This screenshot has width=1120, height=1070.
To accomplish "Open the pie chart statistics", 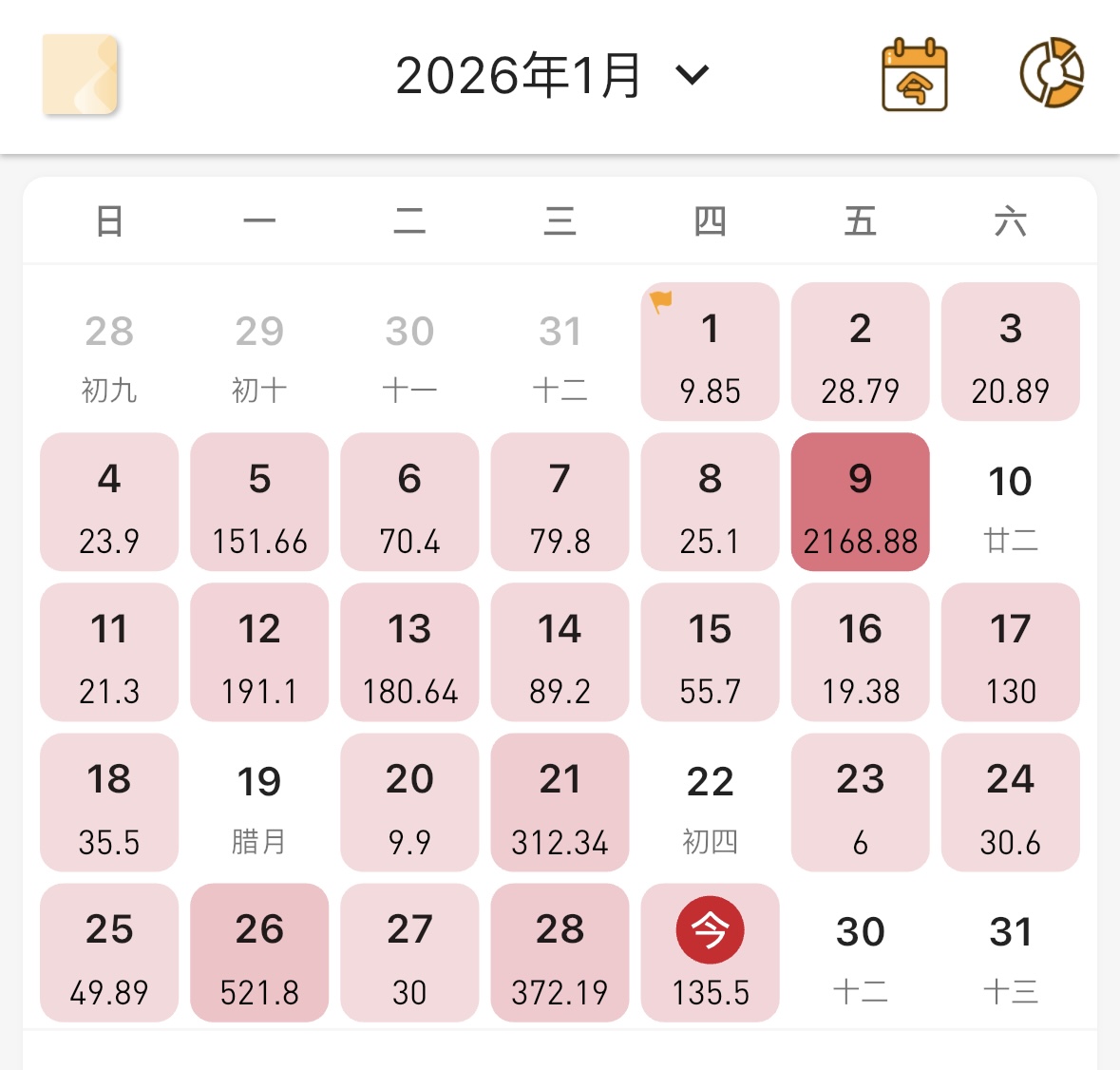I will [x=1052, y=73].
